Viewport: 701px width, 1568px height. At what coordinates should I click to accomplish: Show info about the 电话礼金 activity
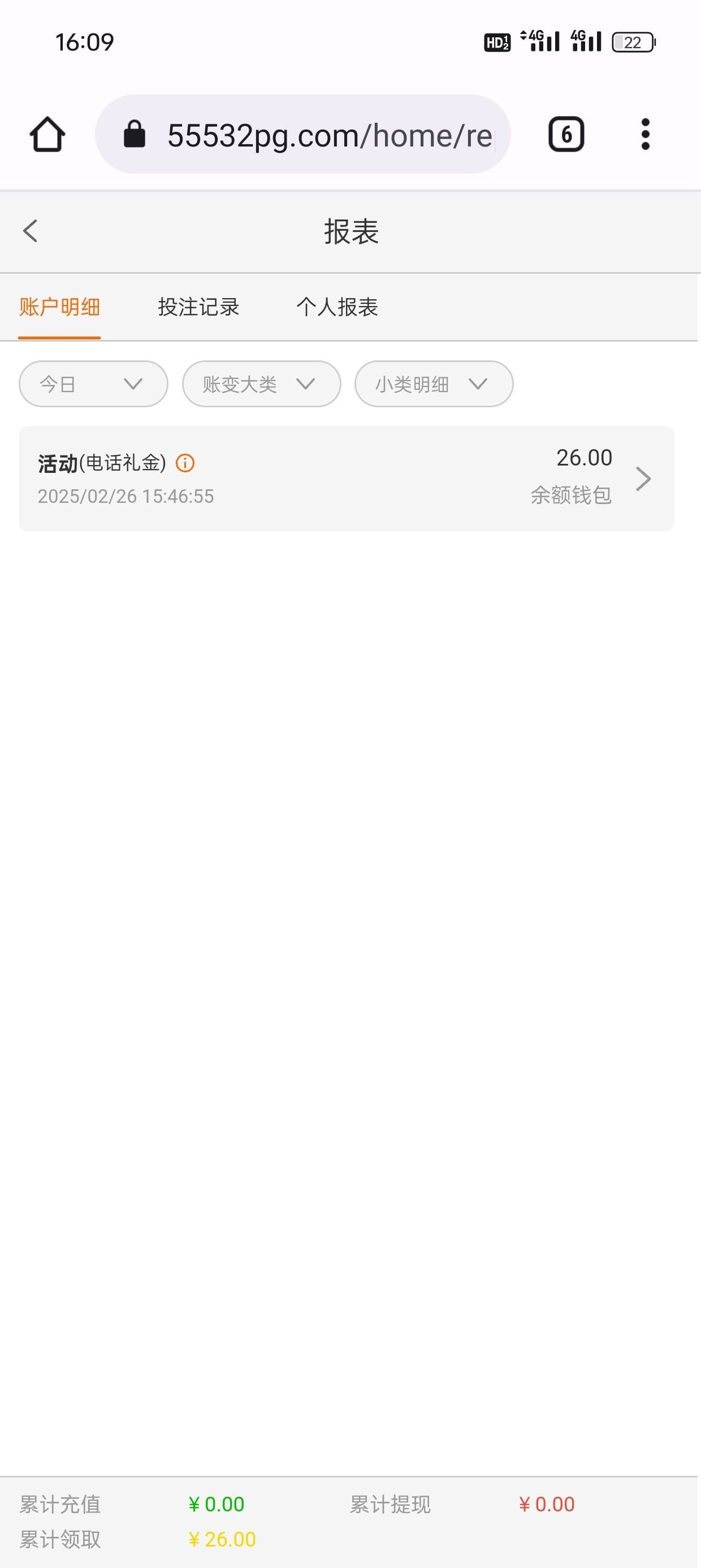tap(185, 463)
